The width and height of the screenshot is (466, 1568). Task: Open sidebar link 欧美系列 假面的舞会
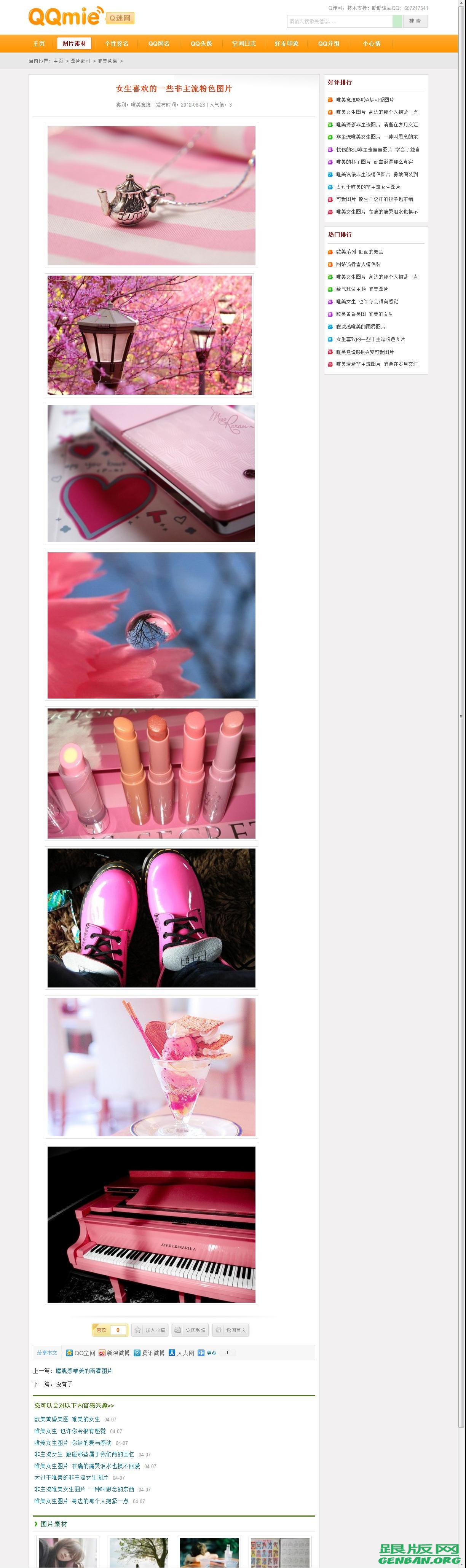point(359,251)
